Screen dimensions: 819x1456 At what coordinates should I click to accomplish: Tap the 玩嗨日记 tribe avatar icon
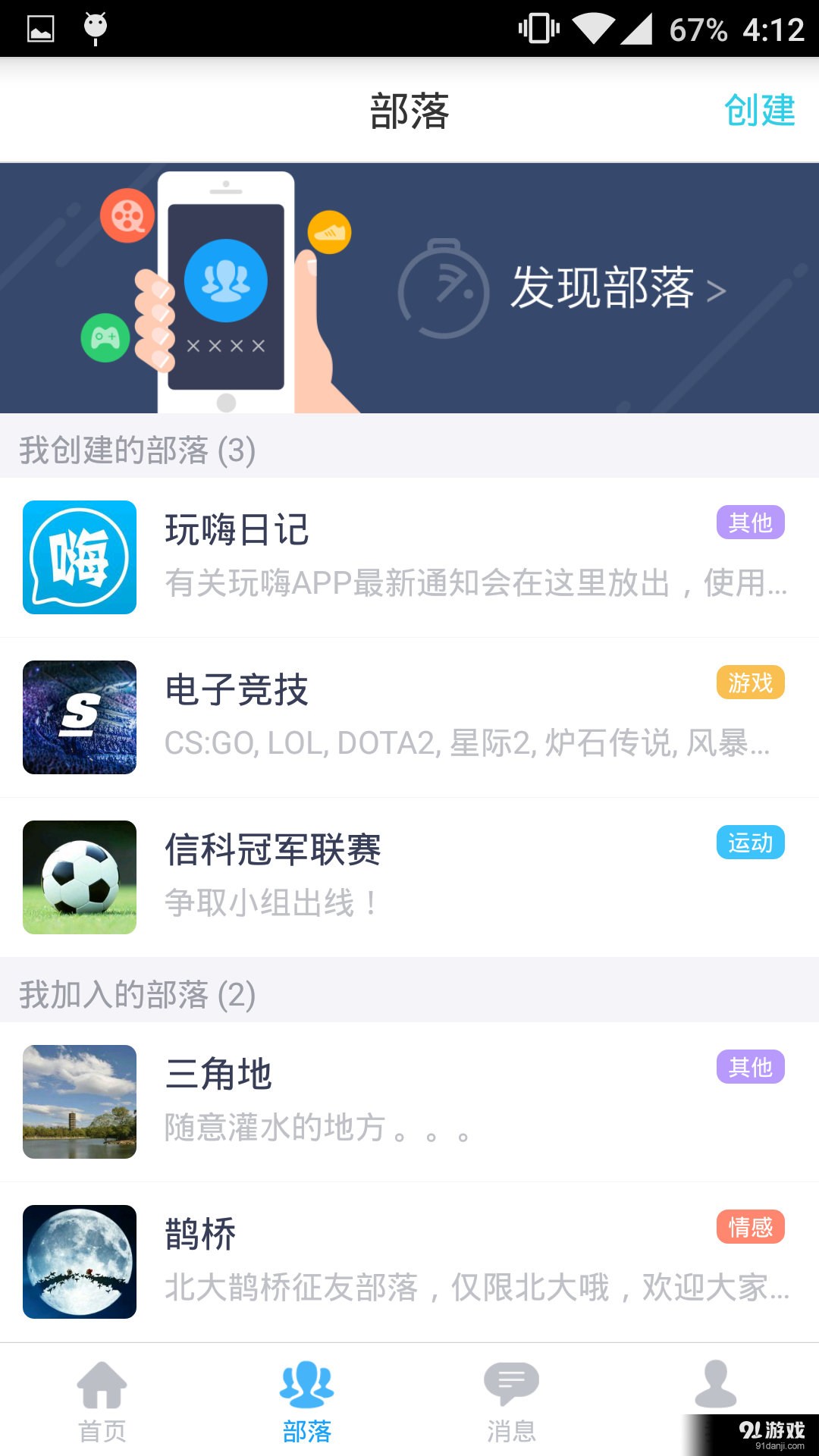click(x=80, y=557)
